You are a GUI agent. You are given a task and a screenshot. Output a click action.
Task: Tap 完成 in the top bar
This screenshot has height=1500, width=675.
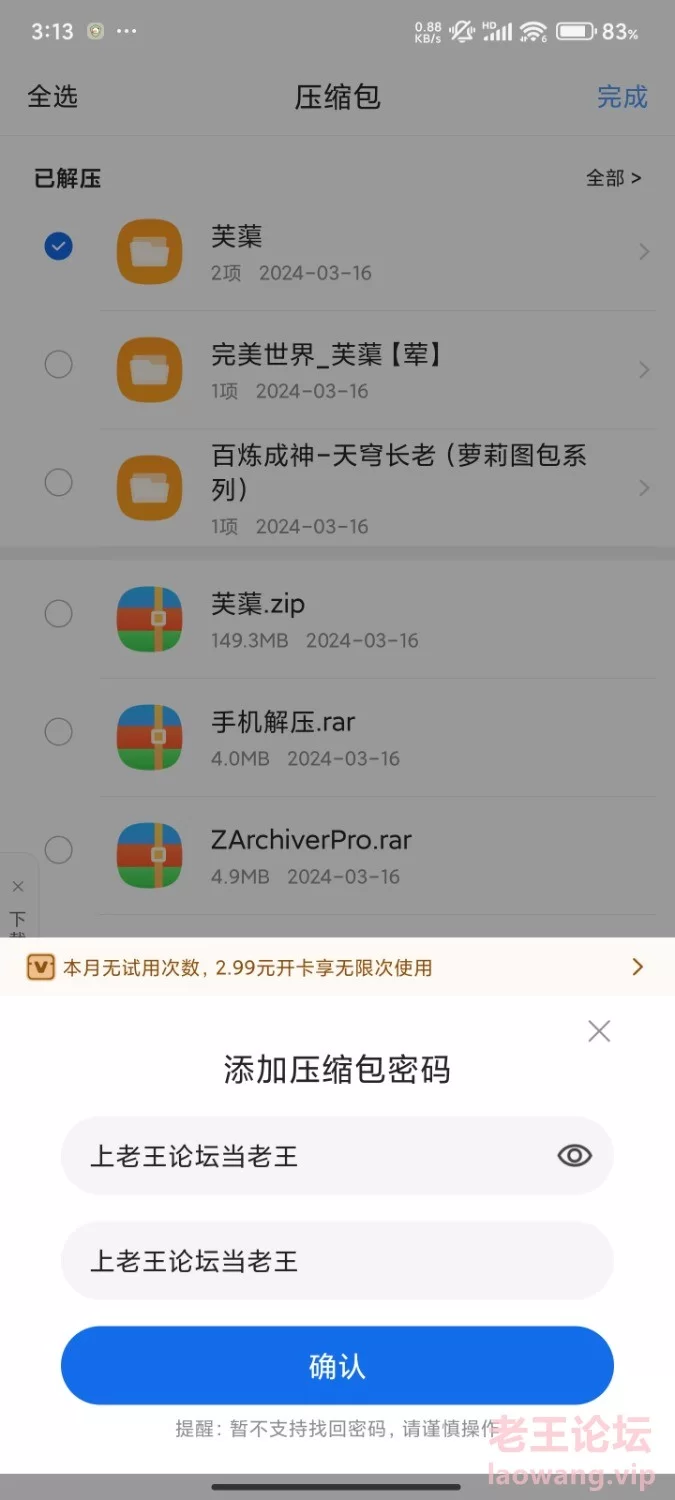(x=622, y=97)
